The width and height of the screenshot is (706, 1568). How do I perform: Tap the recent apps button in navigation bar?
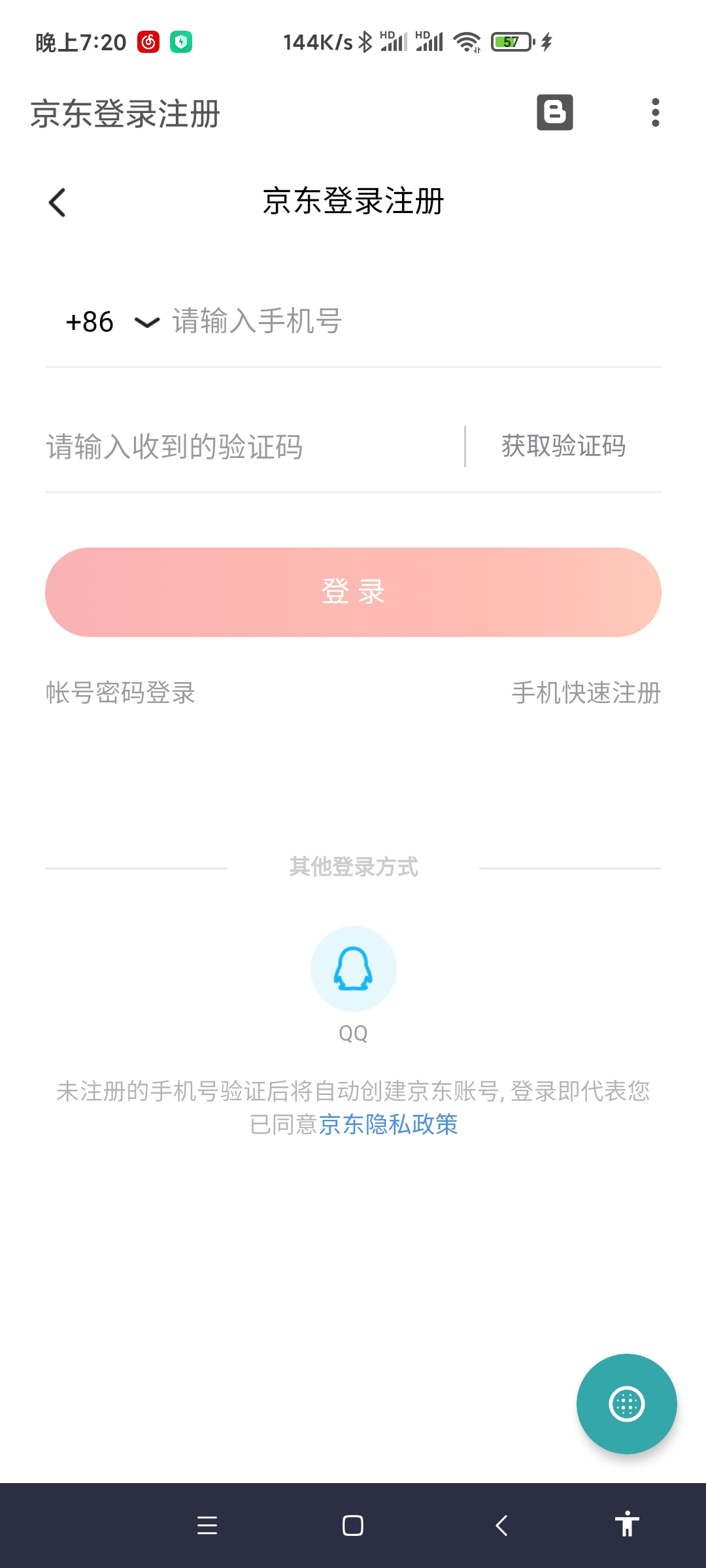point(207,1526)
